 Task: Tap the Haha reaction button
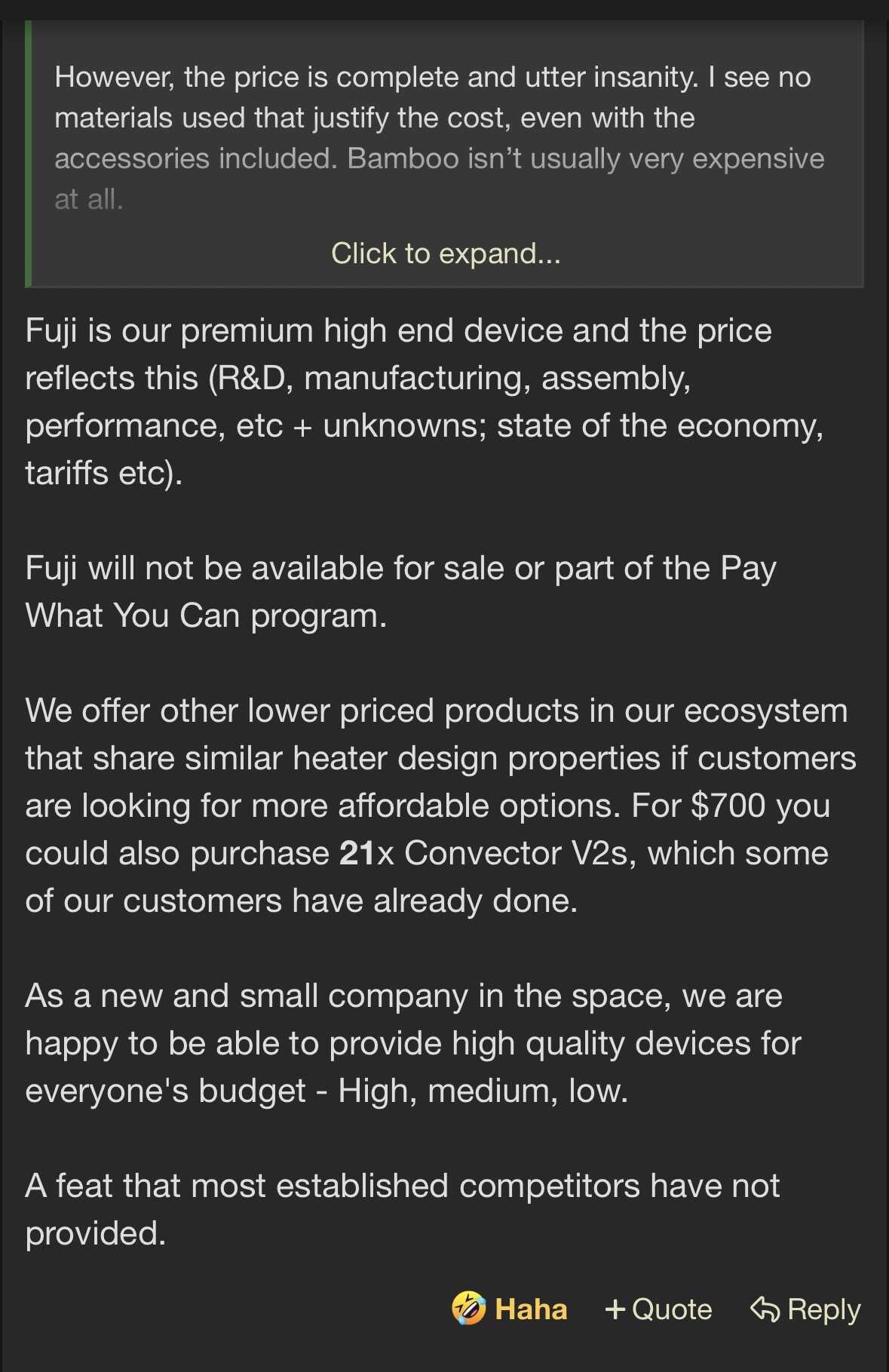click(x=509, y=1309)
